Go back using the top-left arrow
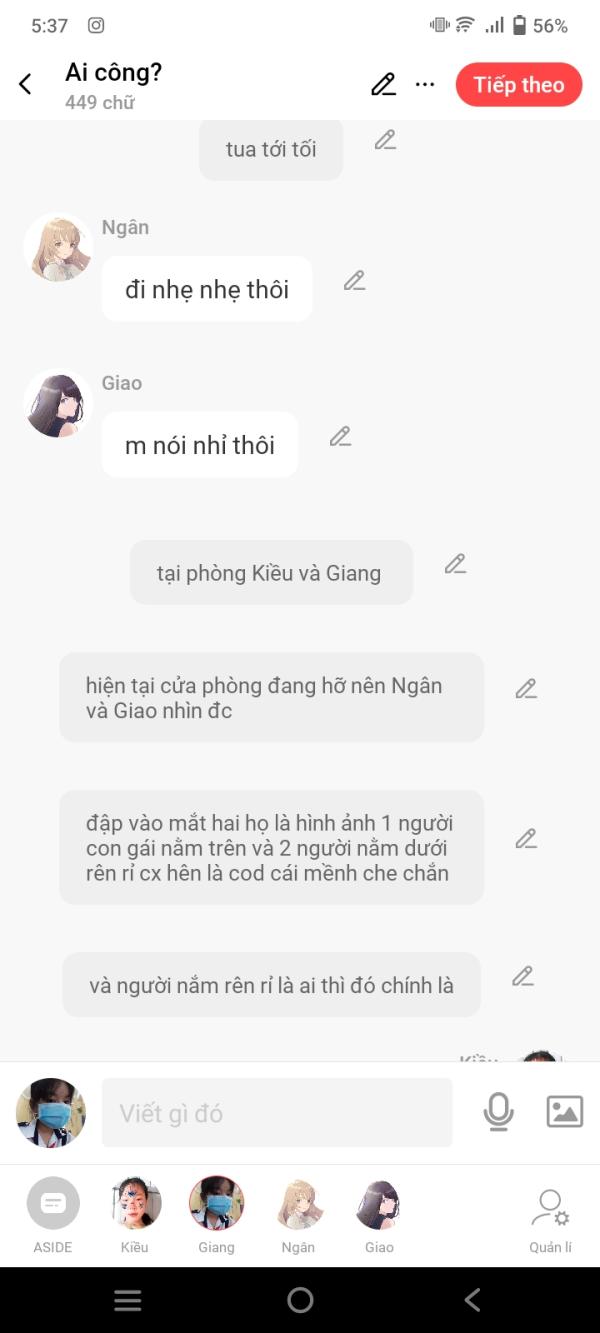This screenshot has width=600, height=1333. 26,85
